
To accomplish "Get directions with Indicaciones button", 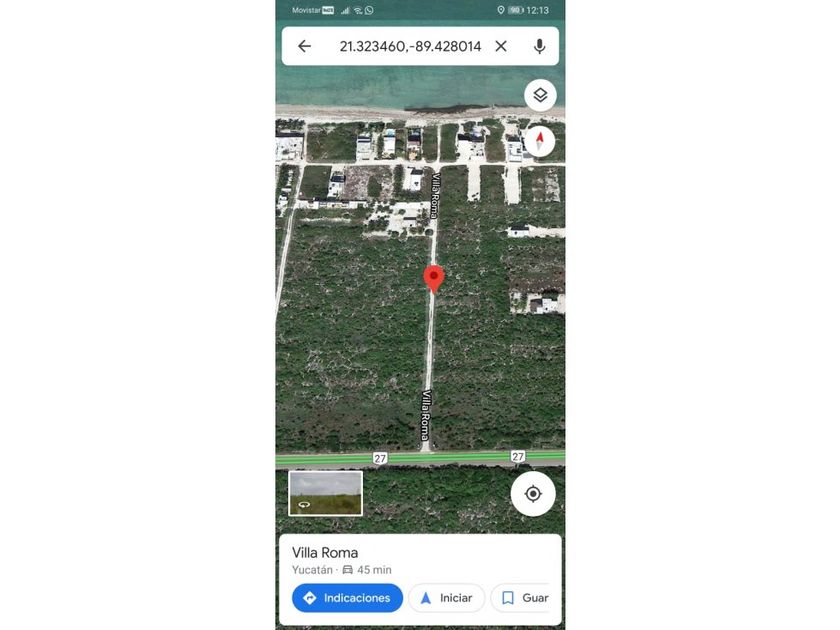I will (x=347, y=598).
